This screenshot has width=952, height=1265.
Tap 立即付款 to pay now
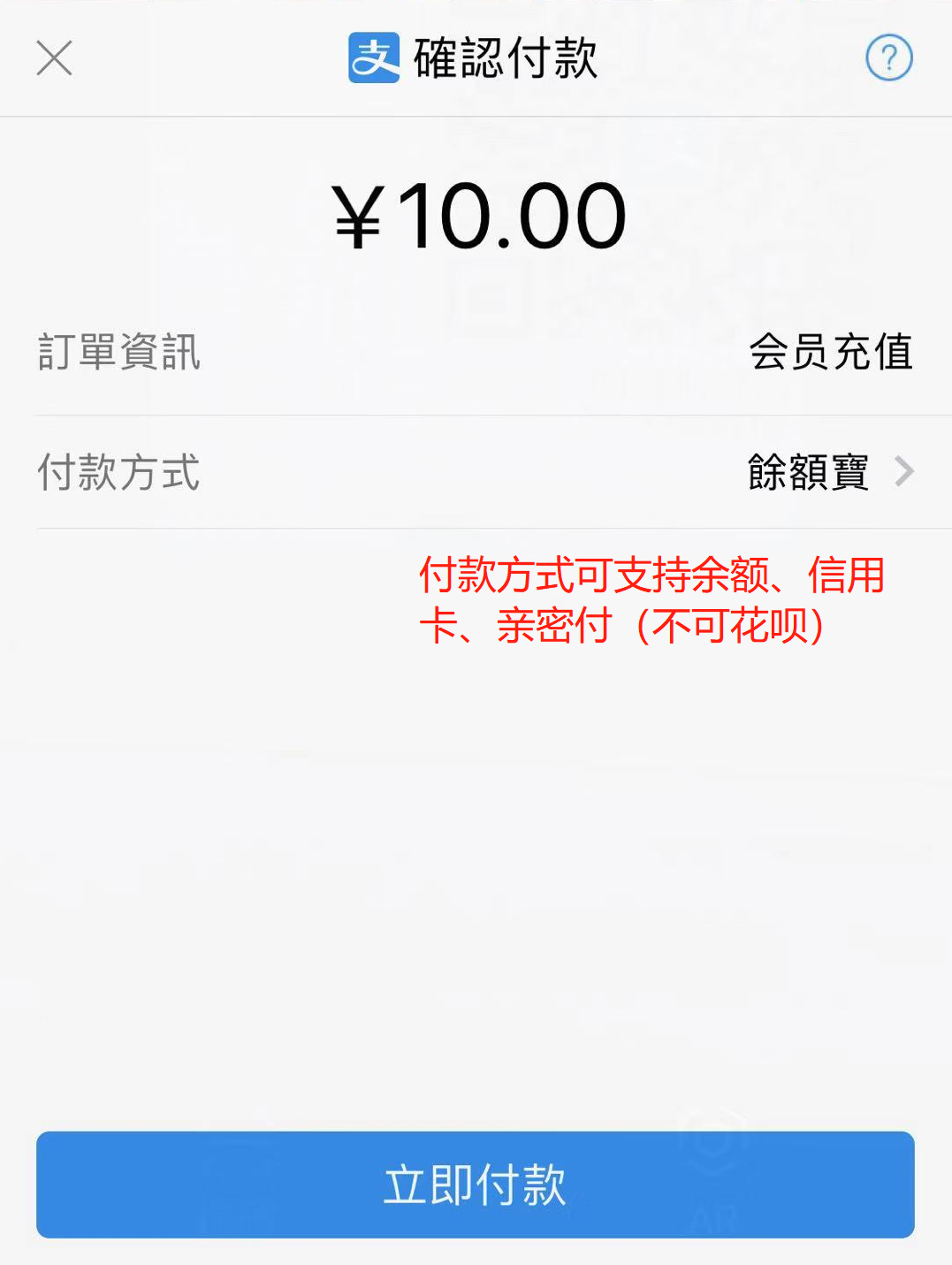click(475, 1184)
